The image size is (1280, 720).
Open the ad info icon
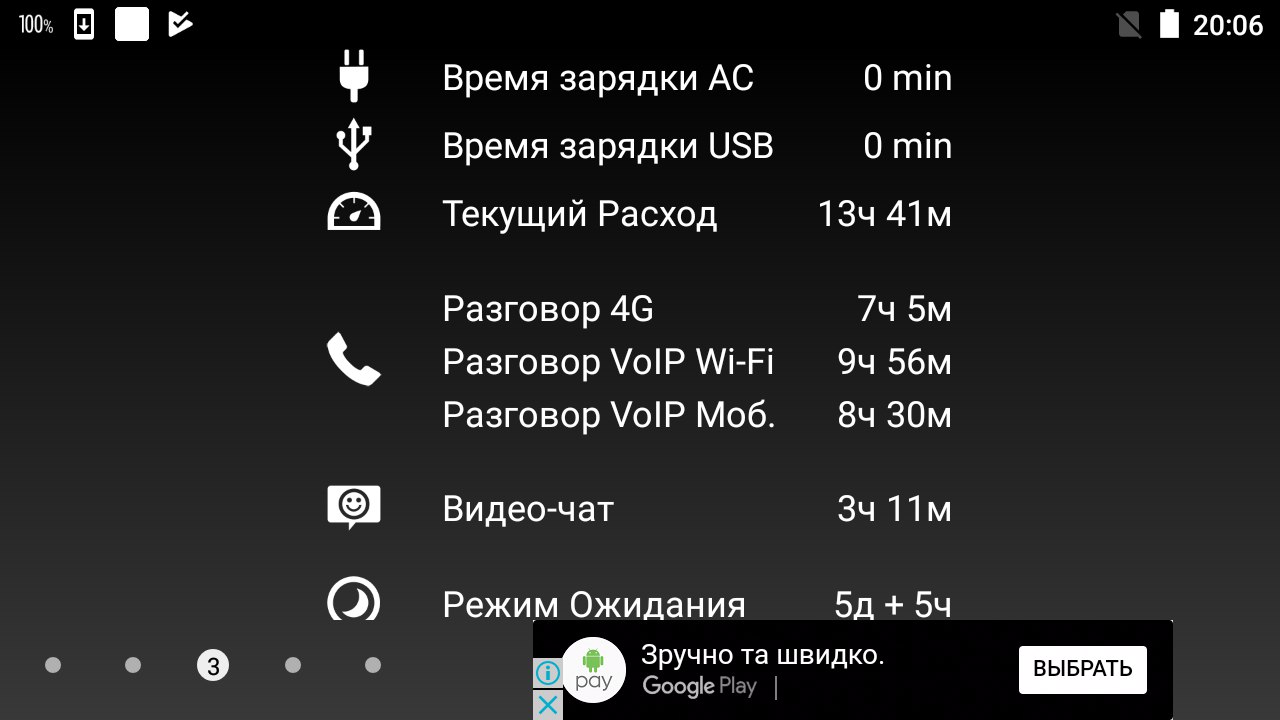pos(547,672)
